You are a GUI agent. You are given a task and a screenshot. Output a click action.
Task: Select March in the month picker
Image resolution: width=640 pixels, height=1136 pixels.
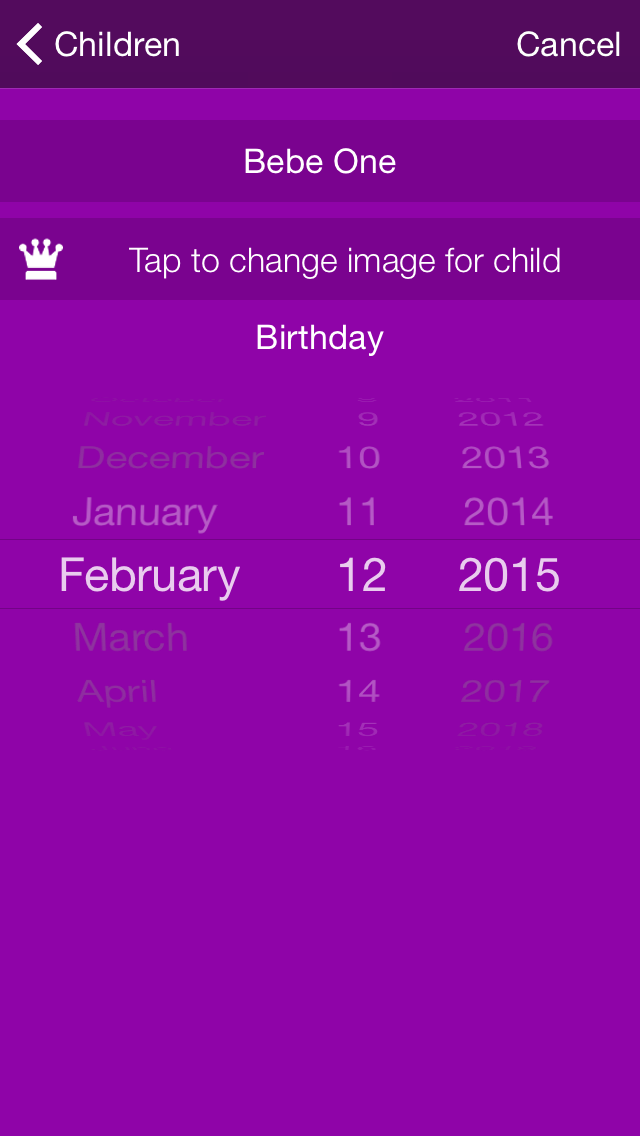(130, 638)
